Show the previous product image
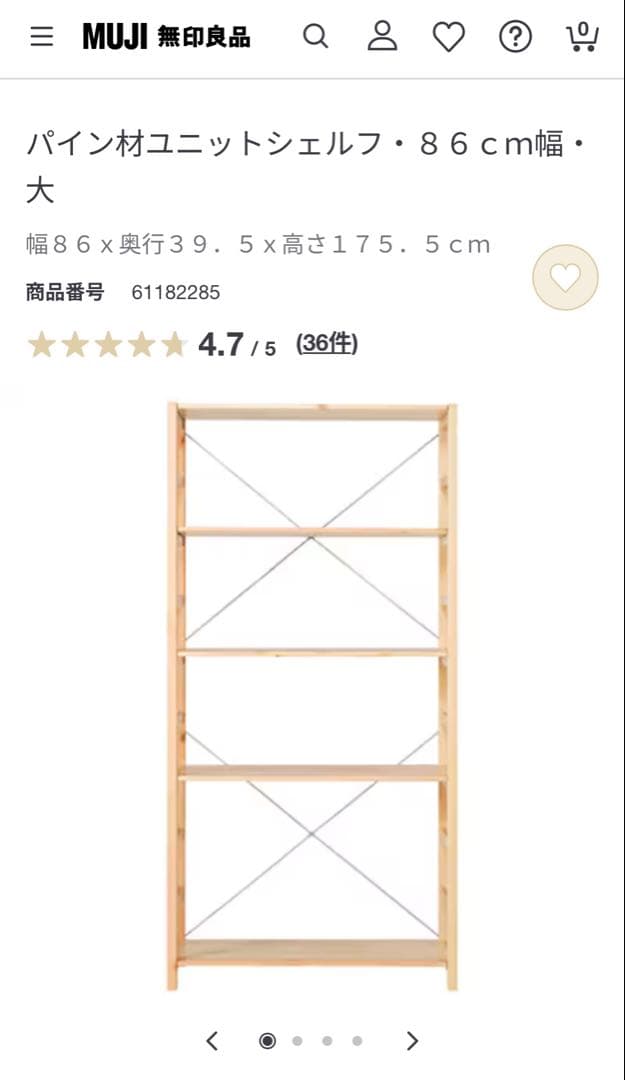Image resolution: width=625 pixels, height=1080 pixels. click(x=212, y=1041)
